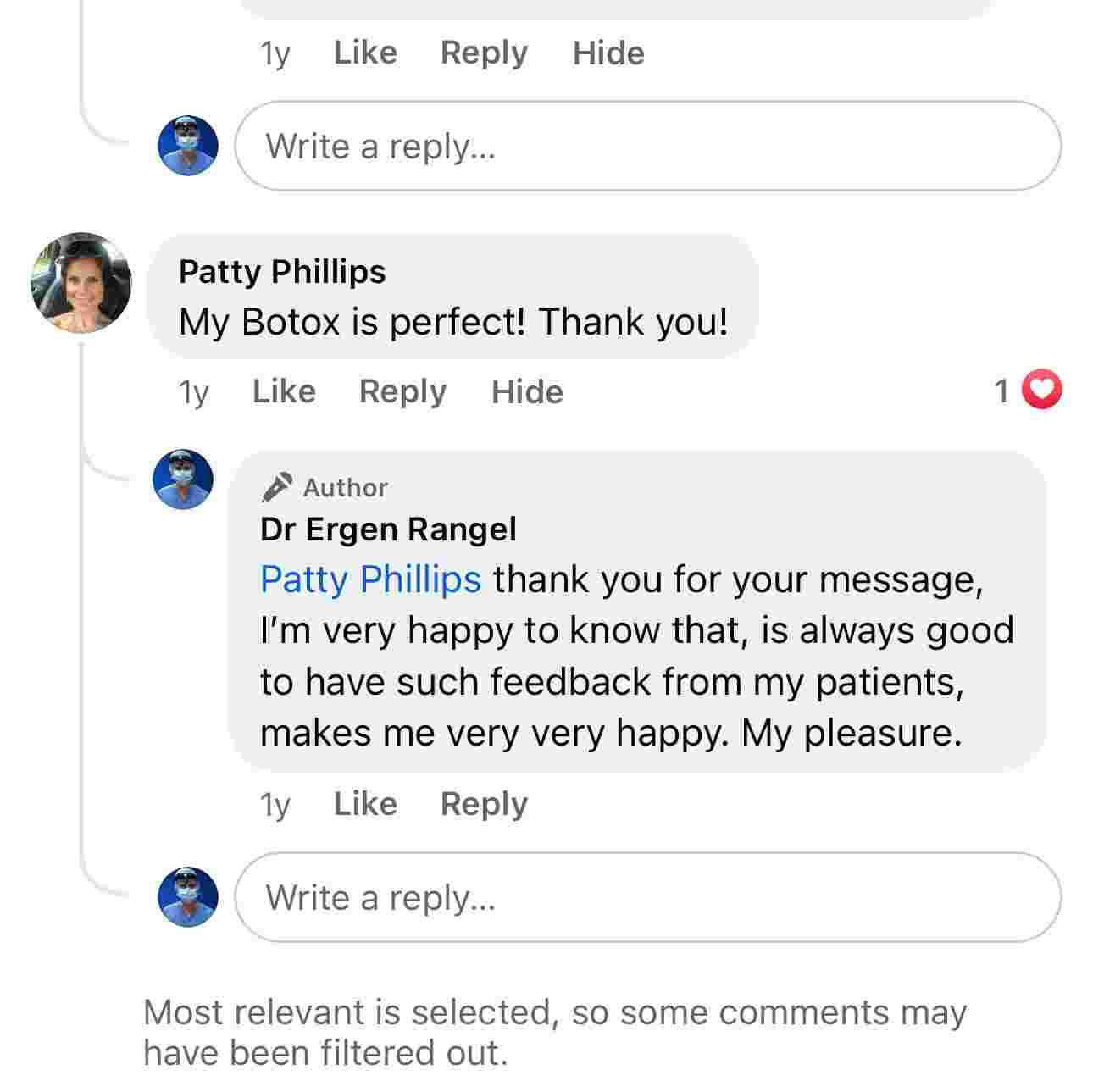Open Patty Phillips' profile picture
This screenshot has height=1092, width=1093.
81,283
